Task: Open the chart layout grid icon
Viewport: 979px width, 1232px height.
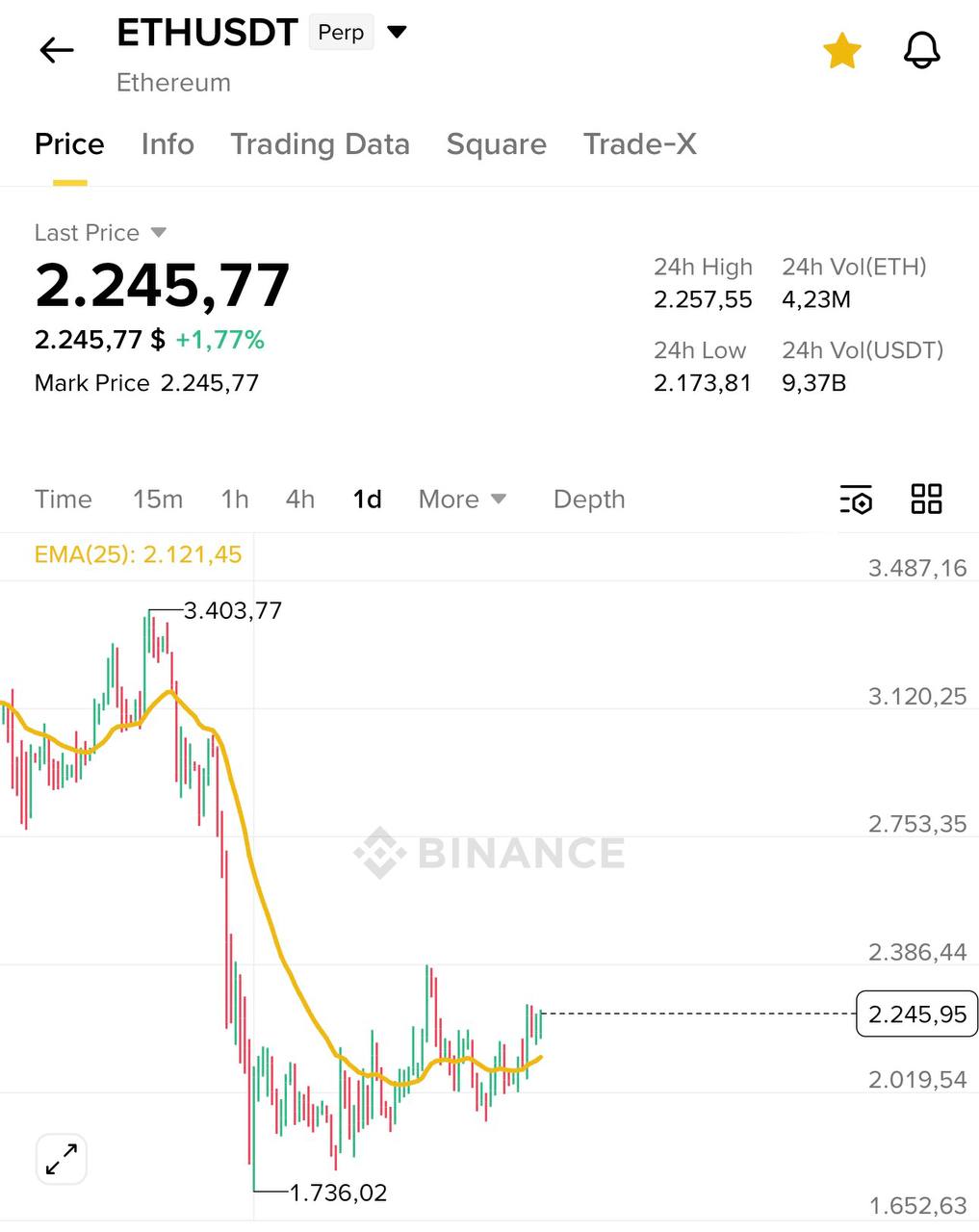Action: click(925, 499)
